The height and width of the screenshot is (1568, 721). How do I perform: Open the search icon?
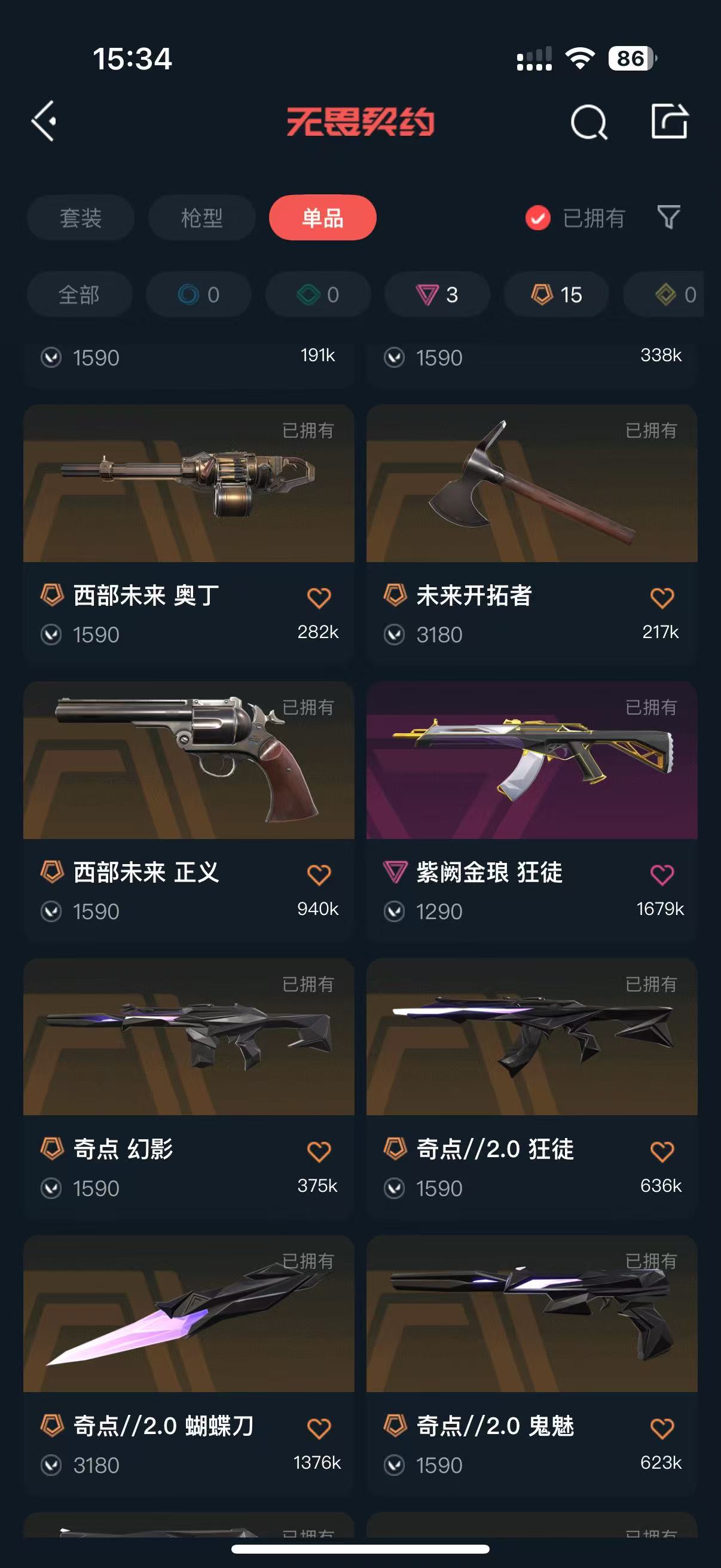tap(589, 122)
